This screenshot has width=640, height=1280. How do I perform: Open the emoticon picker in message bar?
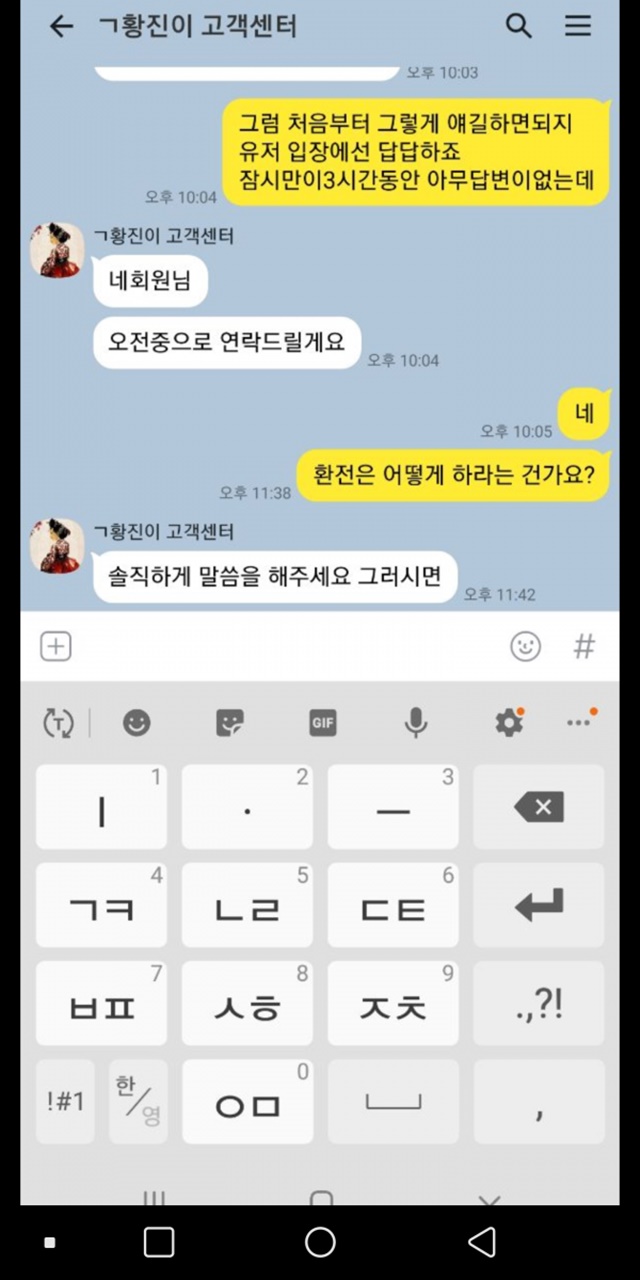click(526, 647)
